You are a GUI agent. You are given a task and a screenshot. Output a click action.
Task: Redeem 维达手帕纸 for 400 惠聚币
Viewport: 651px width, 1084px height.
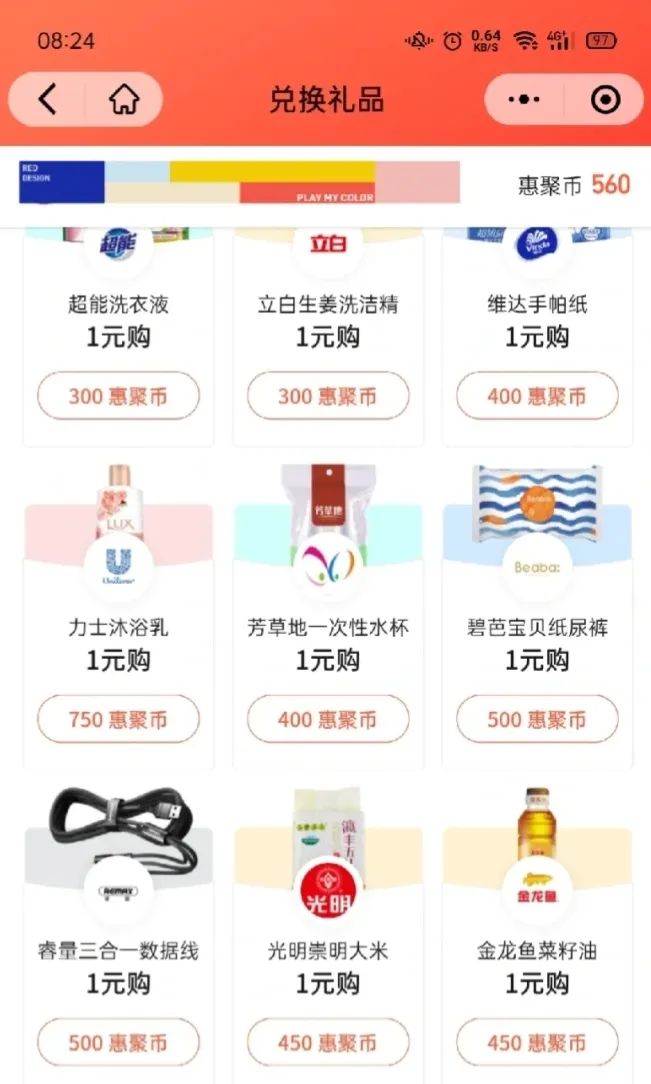[537, 396]
